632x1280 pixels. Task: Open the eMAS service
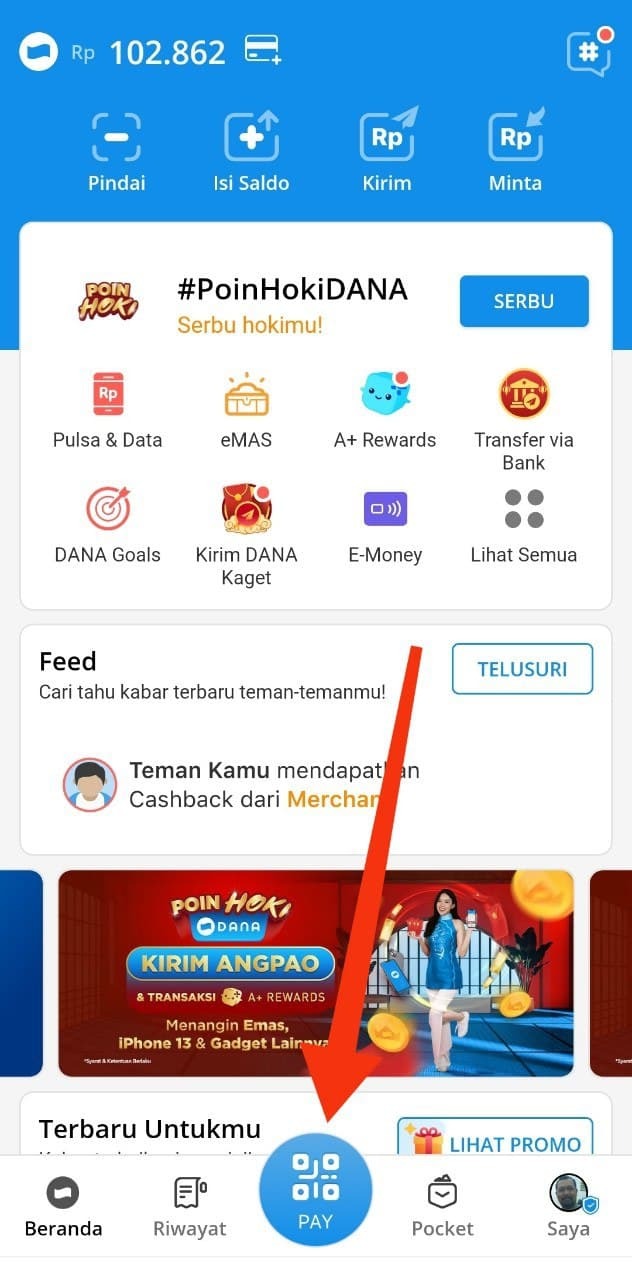(x=246, y=410)
